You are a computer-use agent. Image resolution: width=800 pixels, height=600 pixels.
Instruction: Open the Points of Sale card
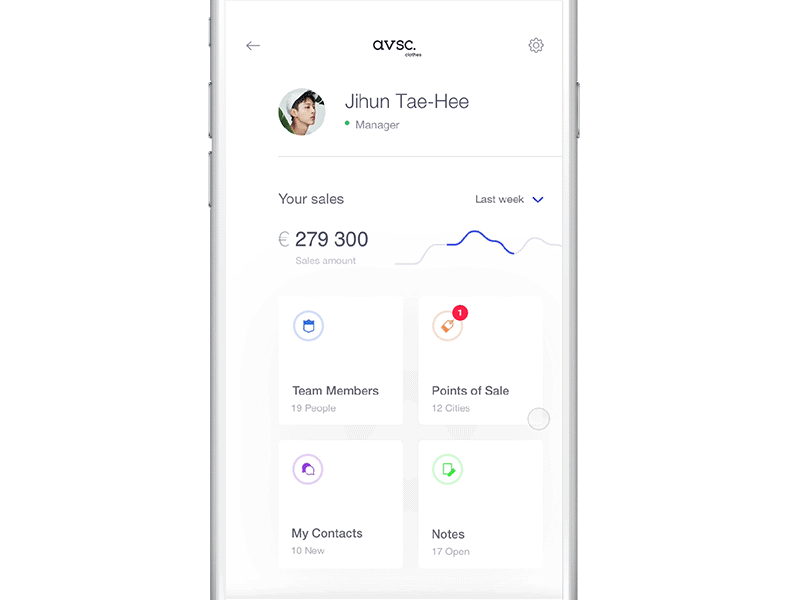point(480,360)
